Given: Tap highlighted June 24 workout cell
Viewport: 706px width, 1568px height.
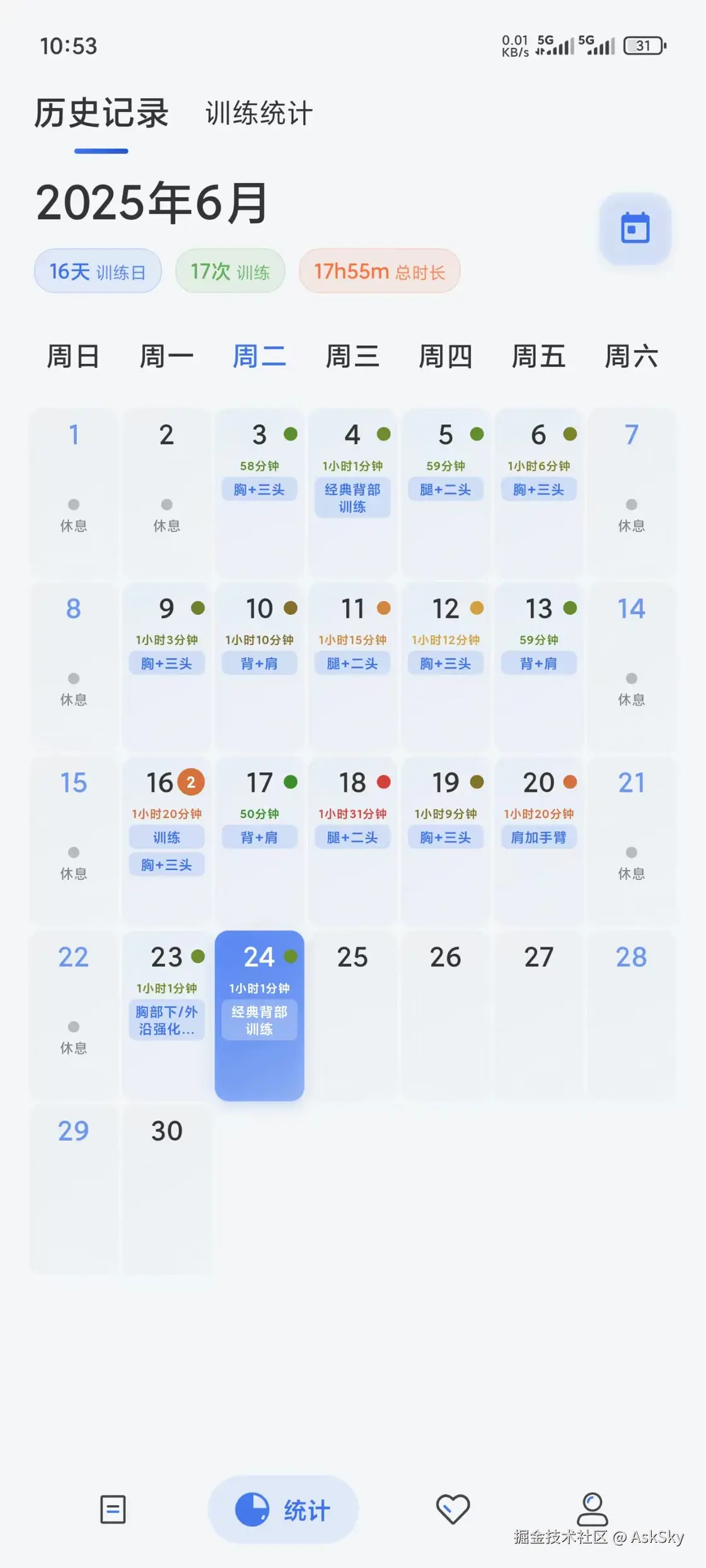Looking at the screenshot, I should click(259, 1016).
